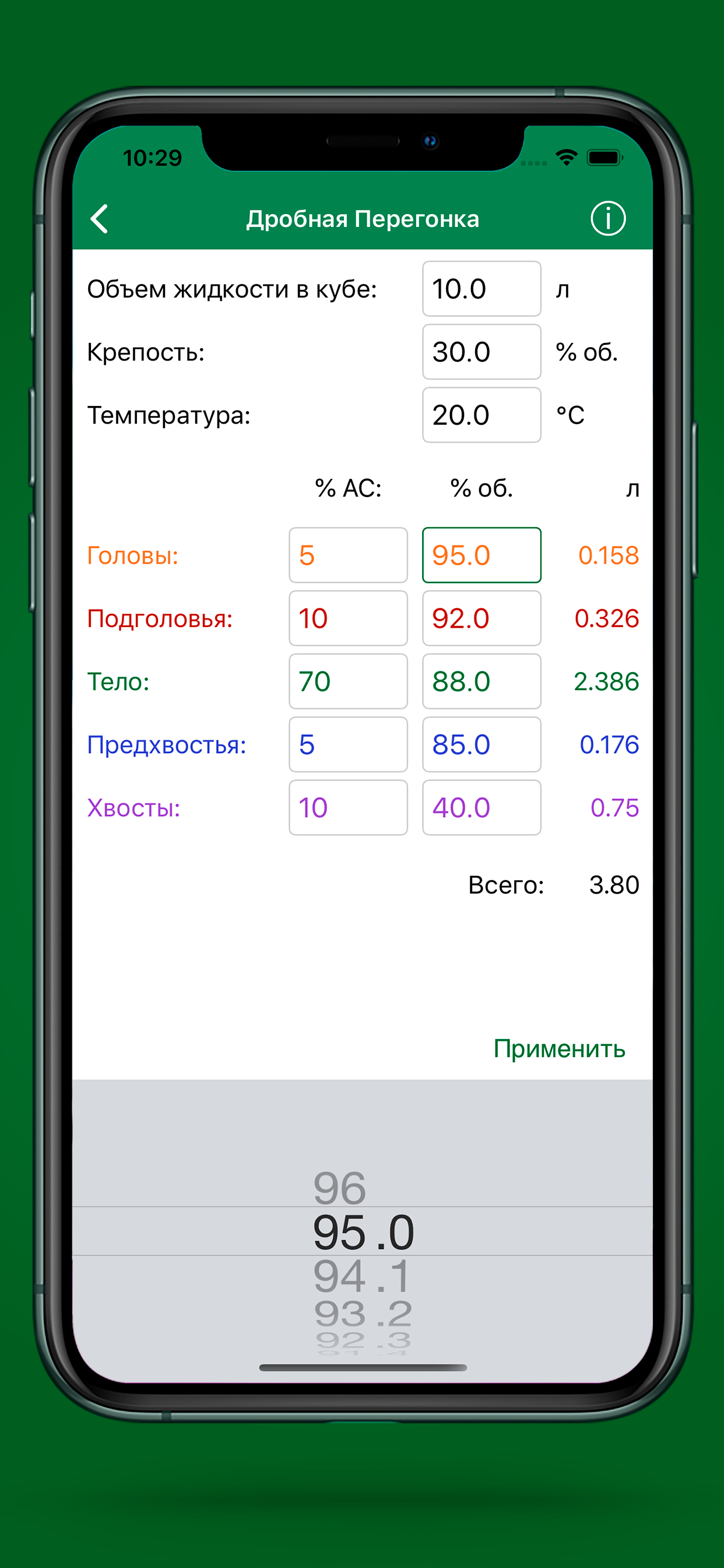Tap the Предхвостья % об field showing 85.0
The width and height of the screenshot is (724, 1568).
point(482,745)
